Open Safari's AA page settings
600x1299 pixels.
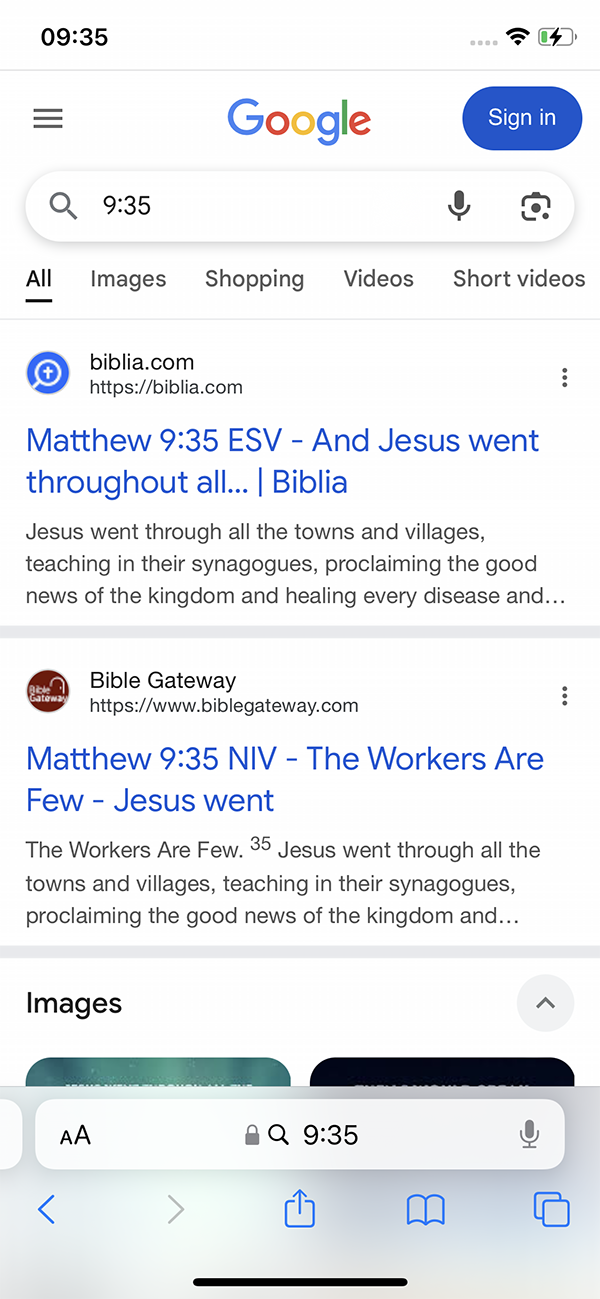[75, 1135]
